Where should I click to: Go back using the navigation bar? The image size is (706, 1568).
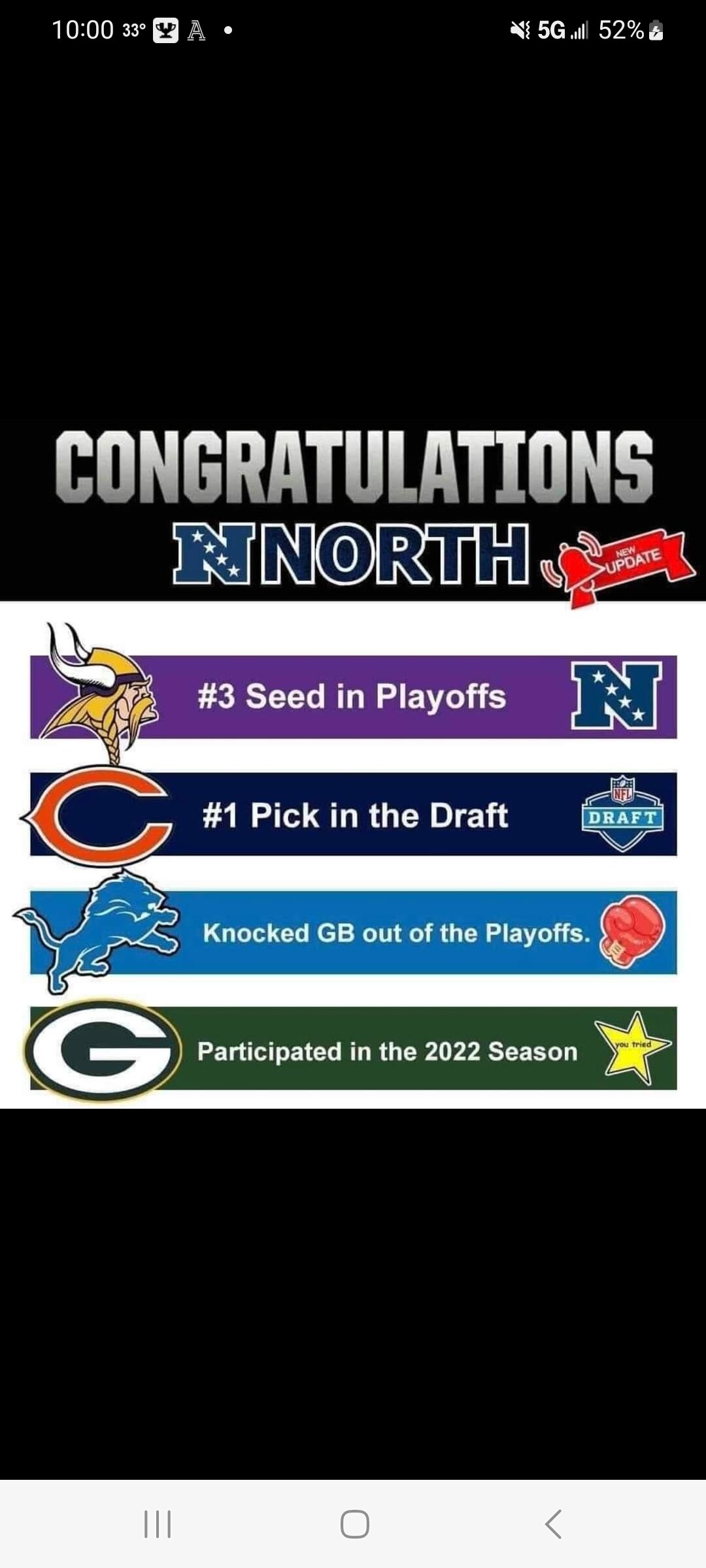tap(553, 1524)
